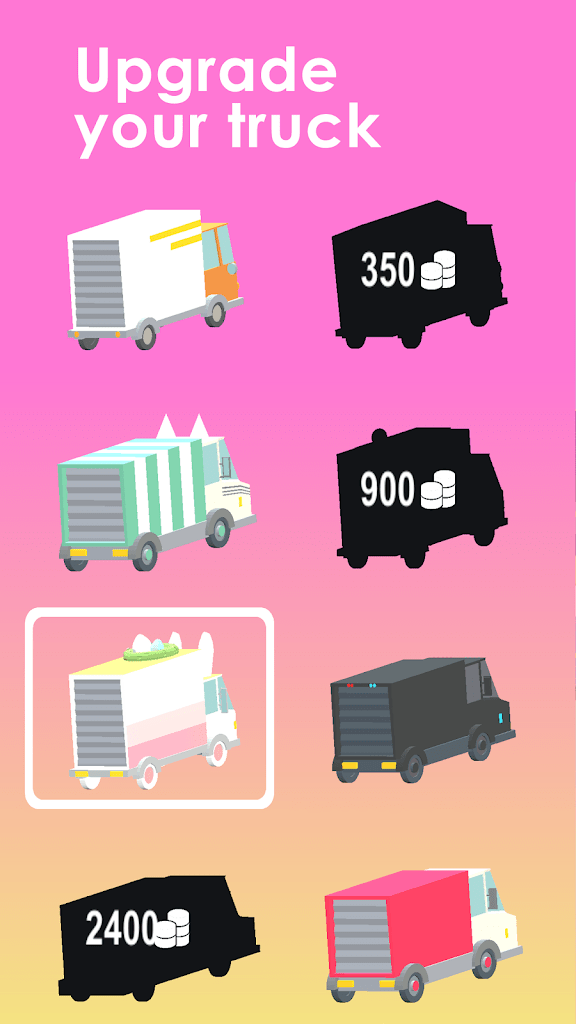Buy the locked truck priced 900 coins

[x=421, y=497]
